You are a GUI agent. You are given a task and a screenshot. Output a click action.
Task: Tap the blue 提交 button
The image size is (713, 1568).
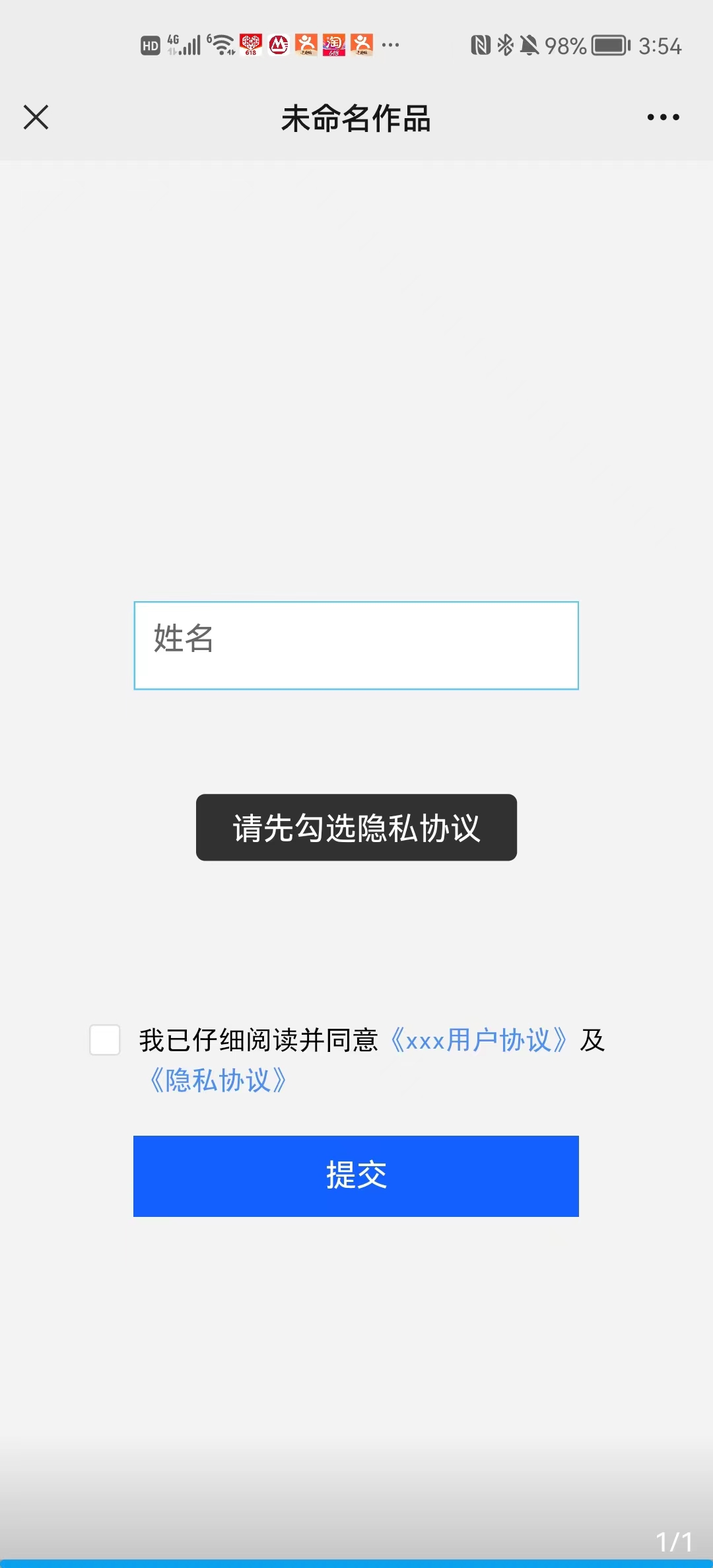point(356,1175)
